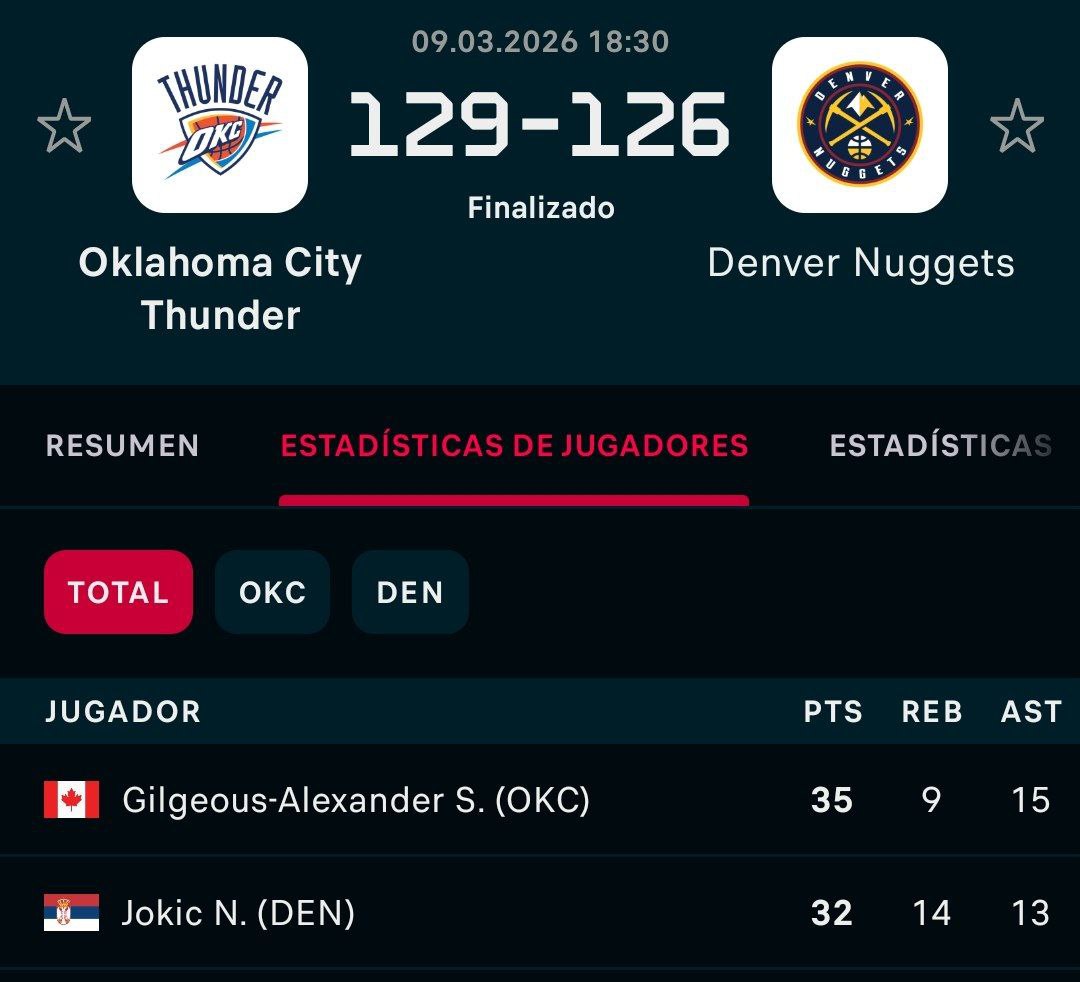Open the Oklahoma City Thunder team page
Screen dimensions: 1080x982
220,126
